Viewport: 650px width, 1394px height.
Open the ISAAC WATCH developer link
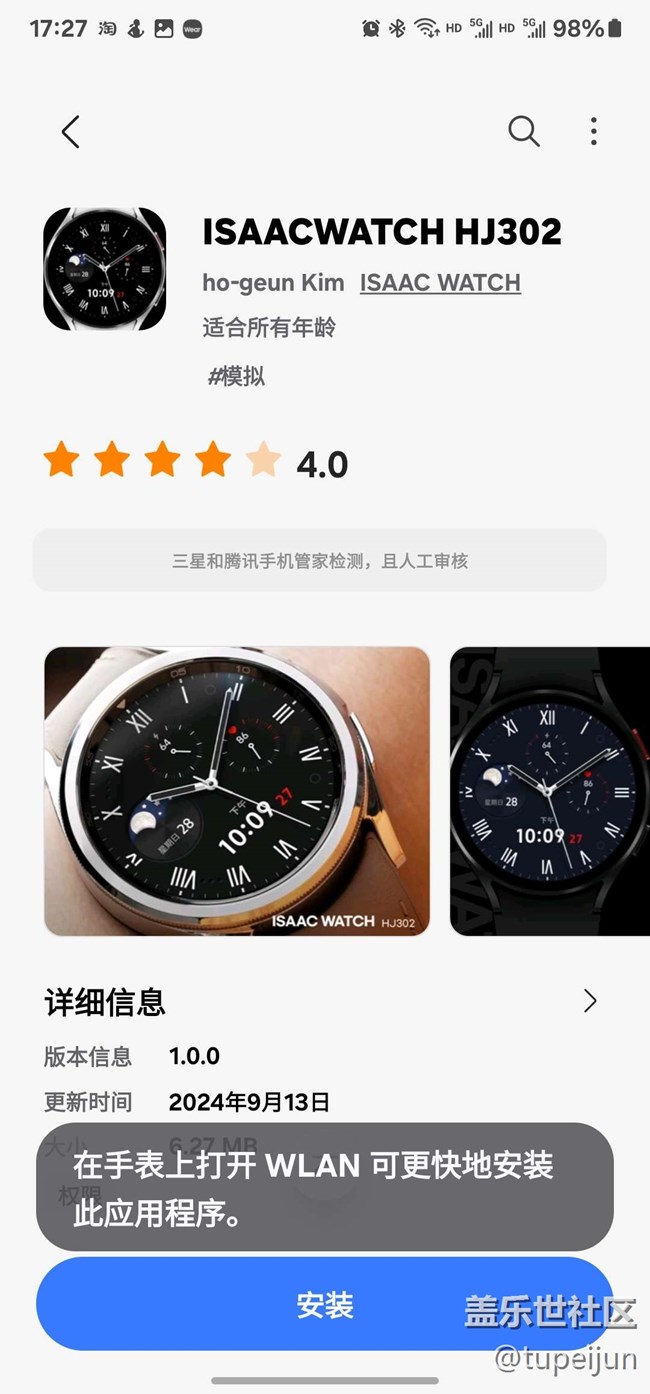click(x=440, y=283)
